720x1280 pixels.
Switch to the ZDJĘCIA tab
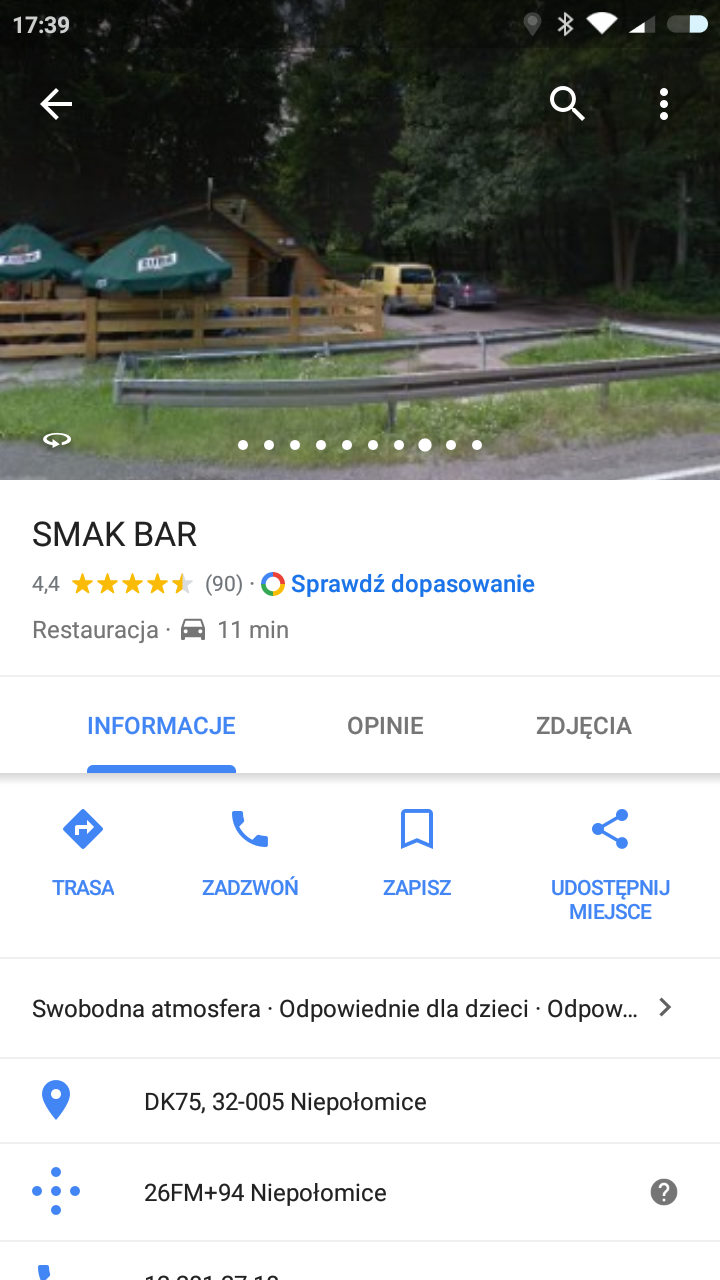tap(583, 726)
